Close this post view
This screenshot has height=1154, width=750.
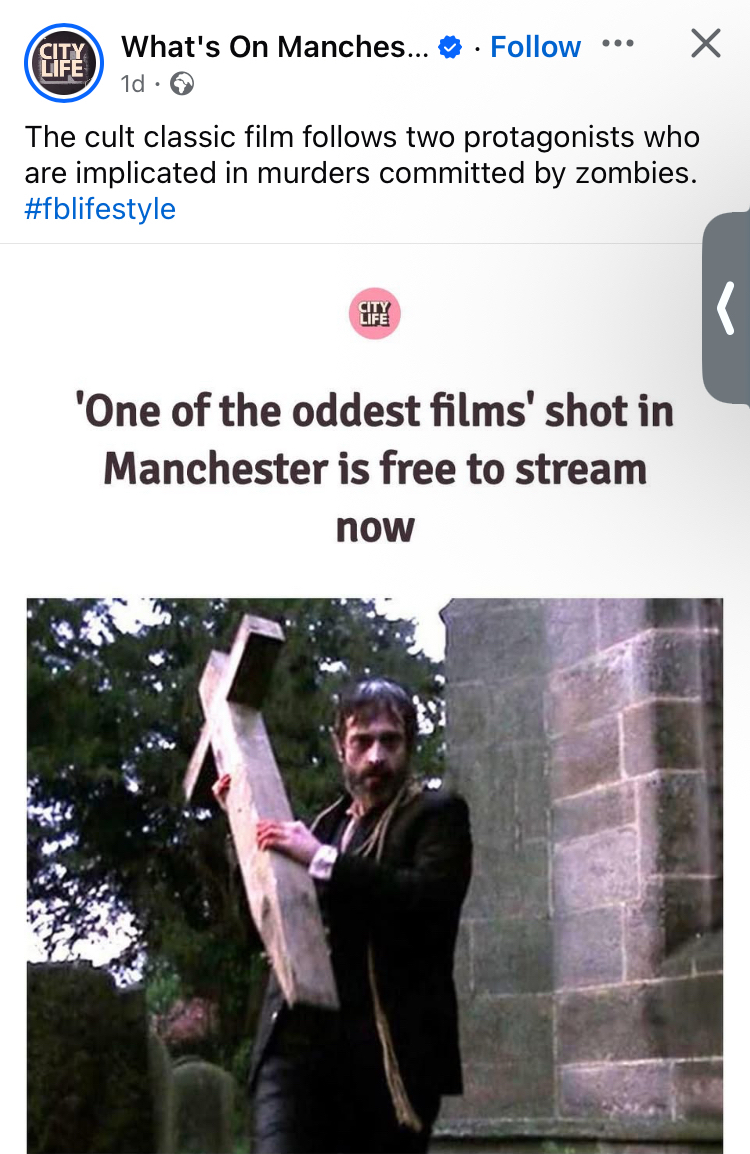(x=706, y=44)
